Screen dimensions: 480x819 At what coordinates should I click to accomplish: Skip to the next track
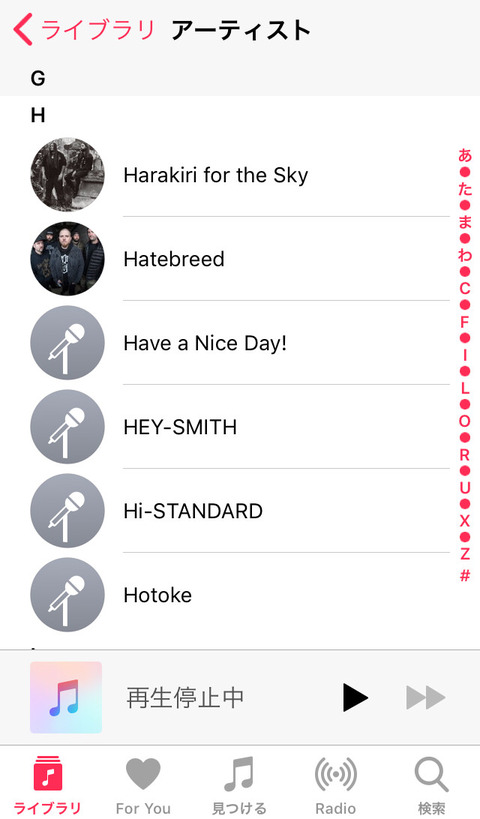pyautogui.click(x=426, y=698)
